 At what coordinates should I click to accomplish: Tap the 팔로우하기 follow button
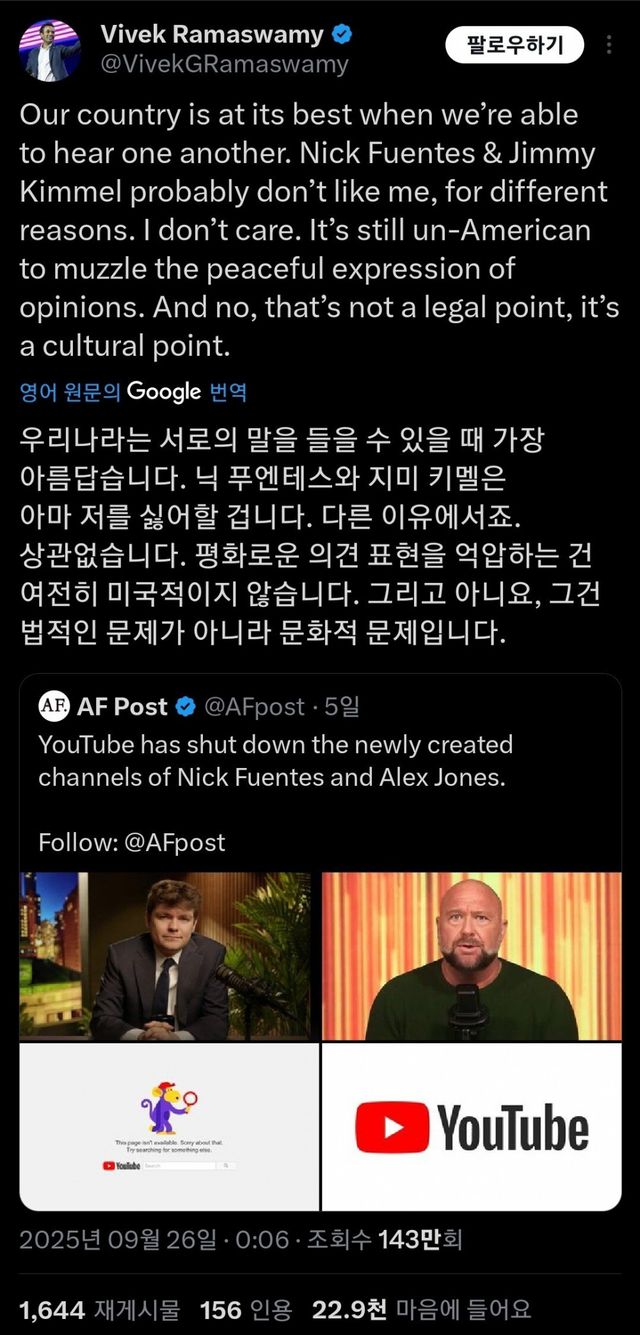coord(515,45)
